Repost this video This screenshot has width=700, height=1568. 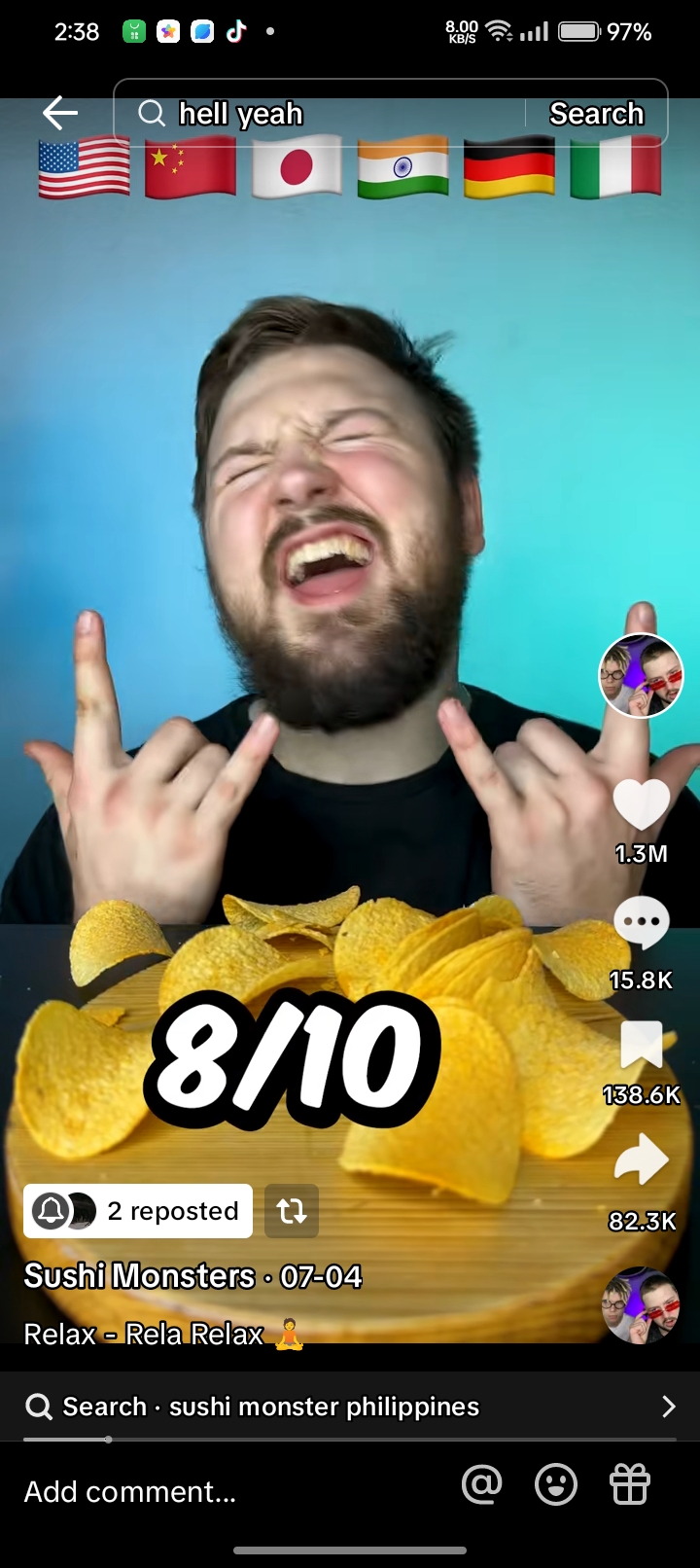pos(292,1211)
